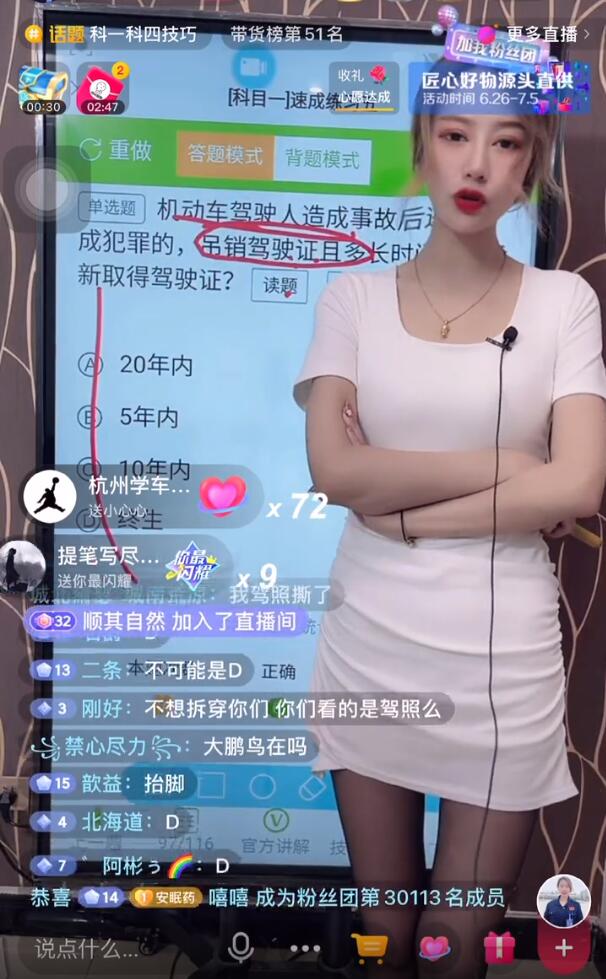This screenshot has height=979, width=606.
Task: Open the small avatar thumbnail above plus button
Action: pos(564,899)
